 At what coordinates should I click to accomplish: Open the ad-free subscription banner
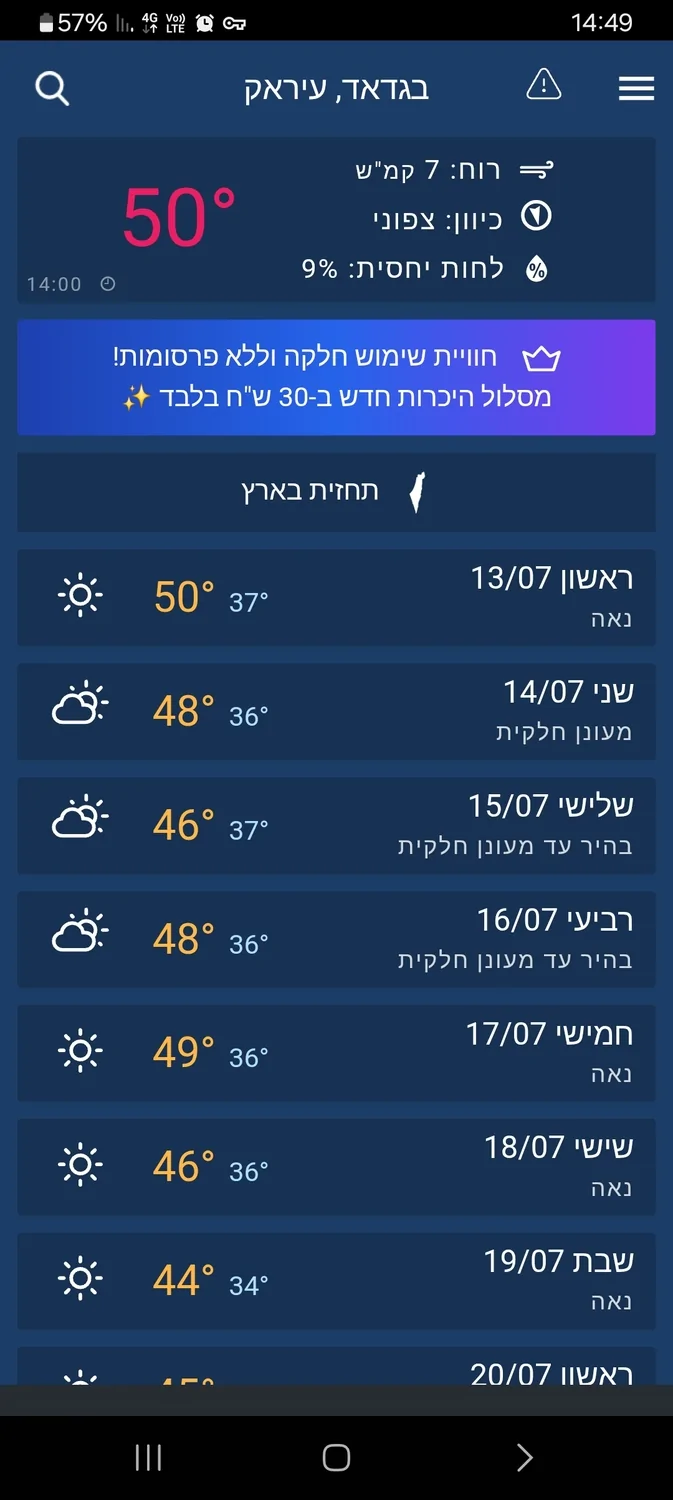tap(336, 378)
